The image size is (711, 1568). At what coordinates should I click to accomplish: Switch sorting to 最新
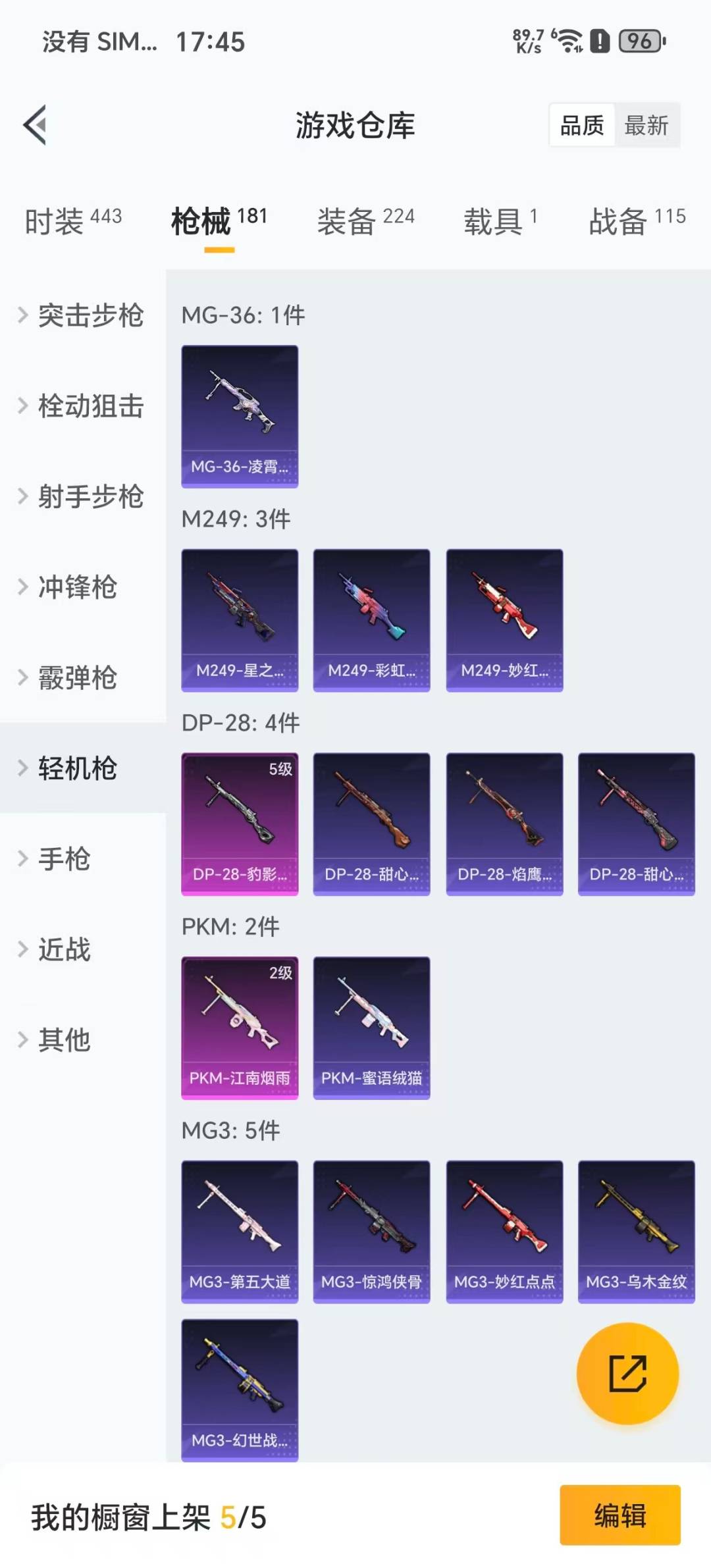tap(648, 125)
